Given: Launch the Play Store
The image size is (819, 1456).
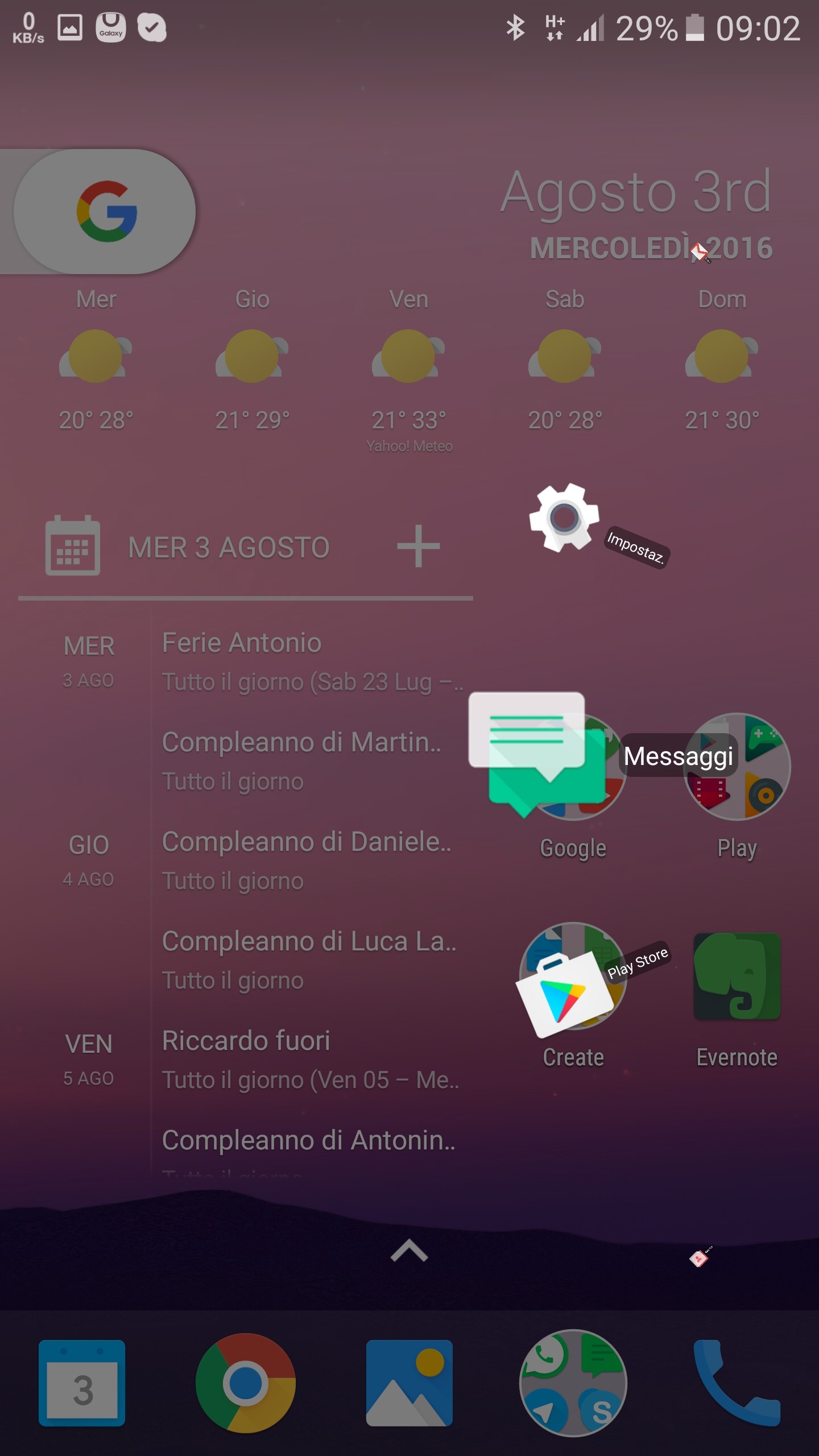Looking at the screenshot, I should click(563, 995).
